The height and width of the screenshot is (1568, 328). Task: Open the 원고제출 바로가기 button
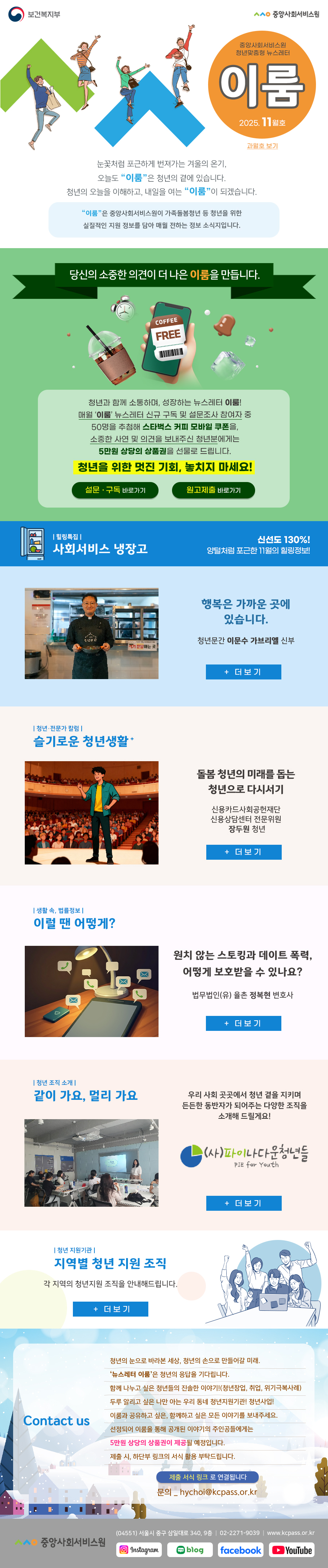tap(212, 490)
